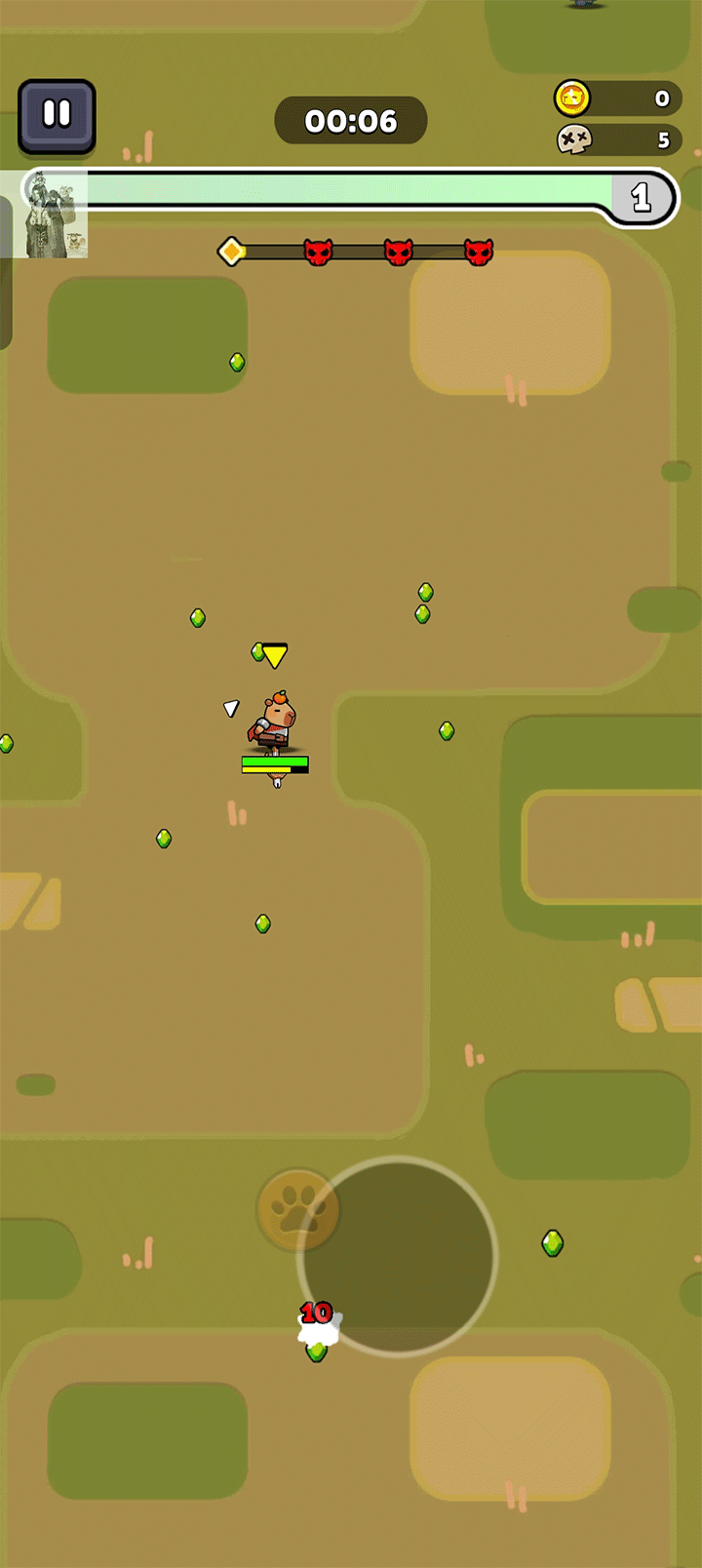Pause the game
Viewport: 702px width, 1568px height.
pyautogui.click(x=57, y=116)
